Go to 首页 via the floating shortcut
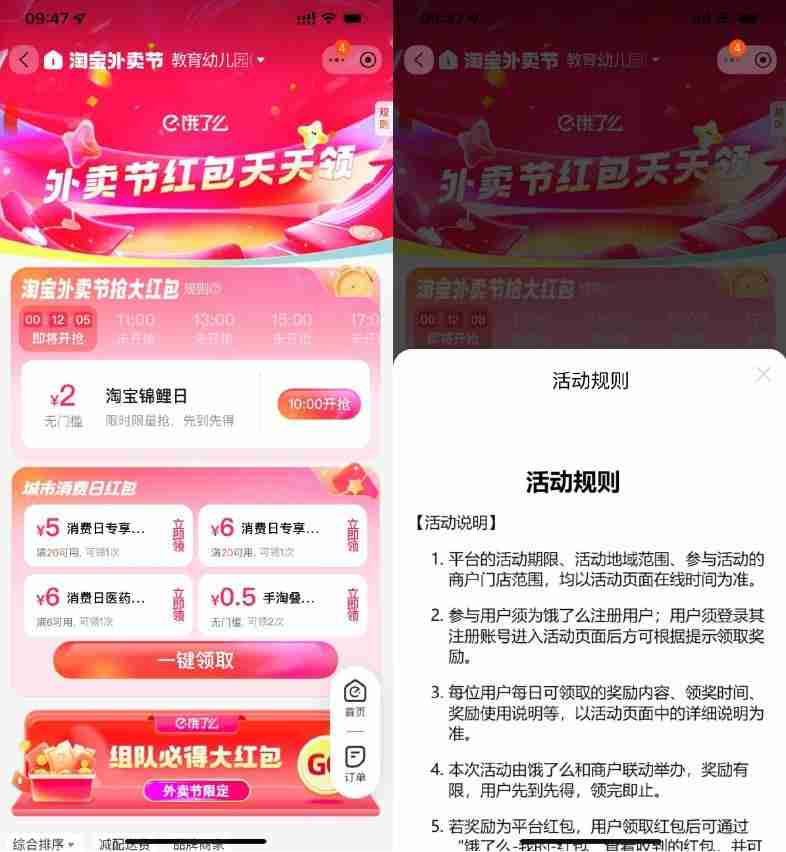The image size is (786, 852). [355, 698]
